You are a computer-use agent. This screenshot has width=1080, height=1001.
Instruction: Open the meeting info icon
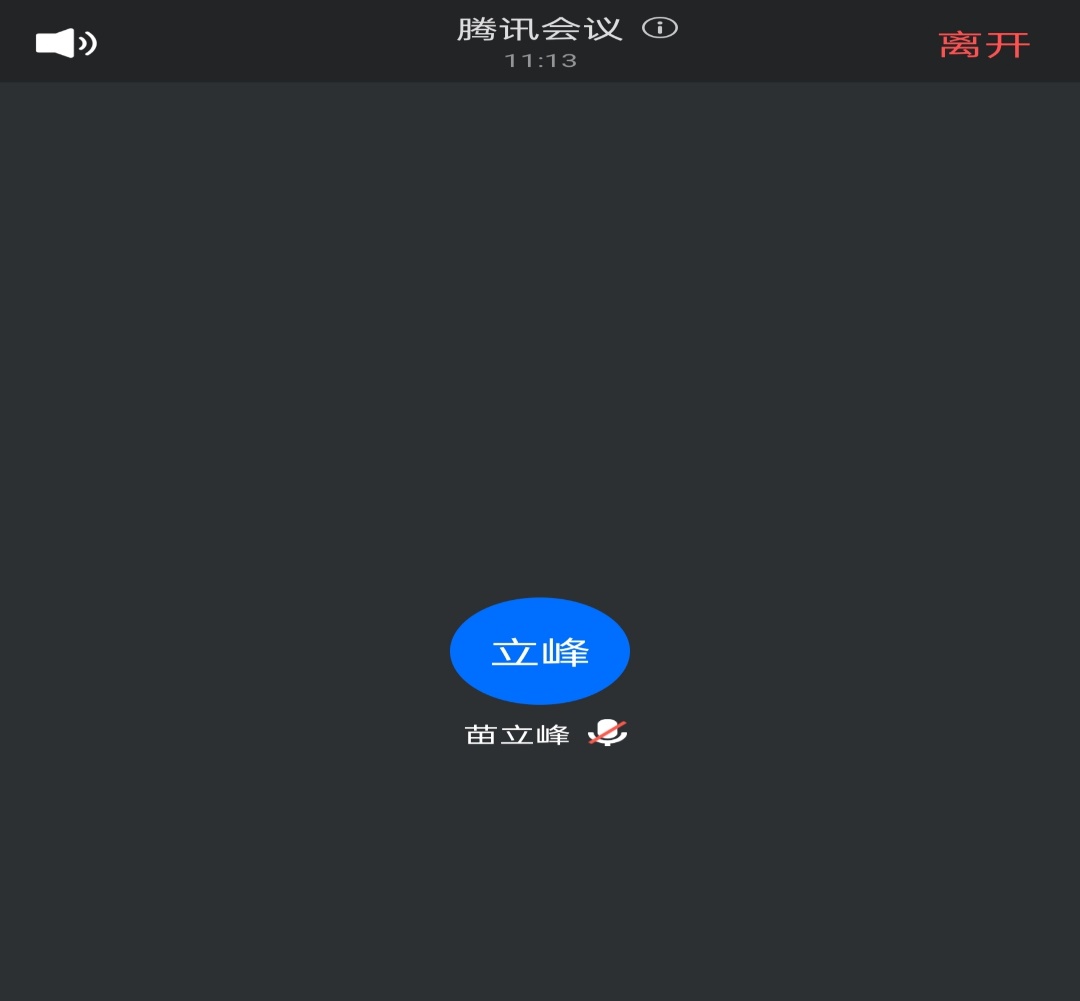tap(660, 28)
